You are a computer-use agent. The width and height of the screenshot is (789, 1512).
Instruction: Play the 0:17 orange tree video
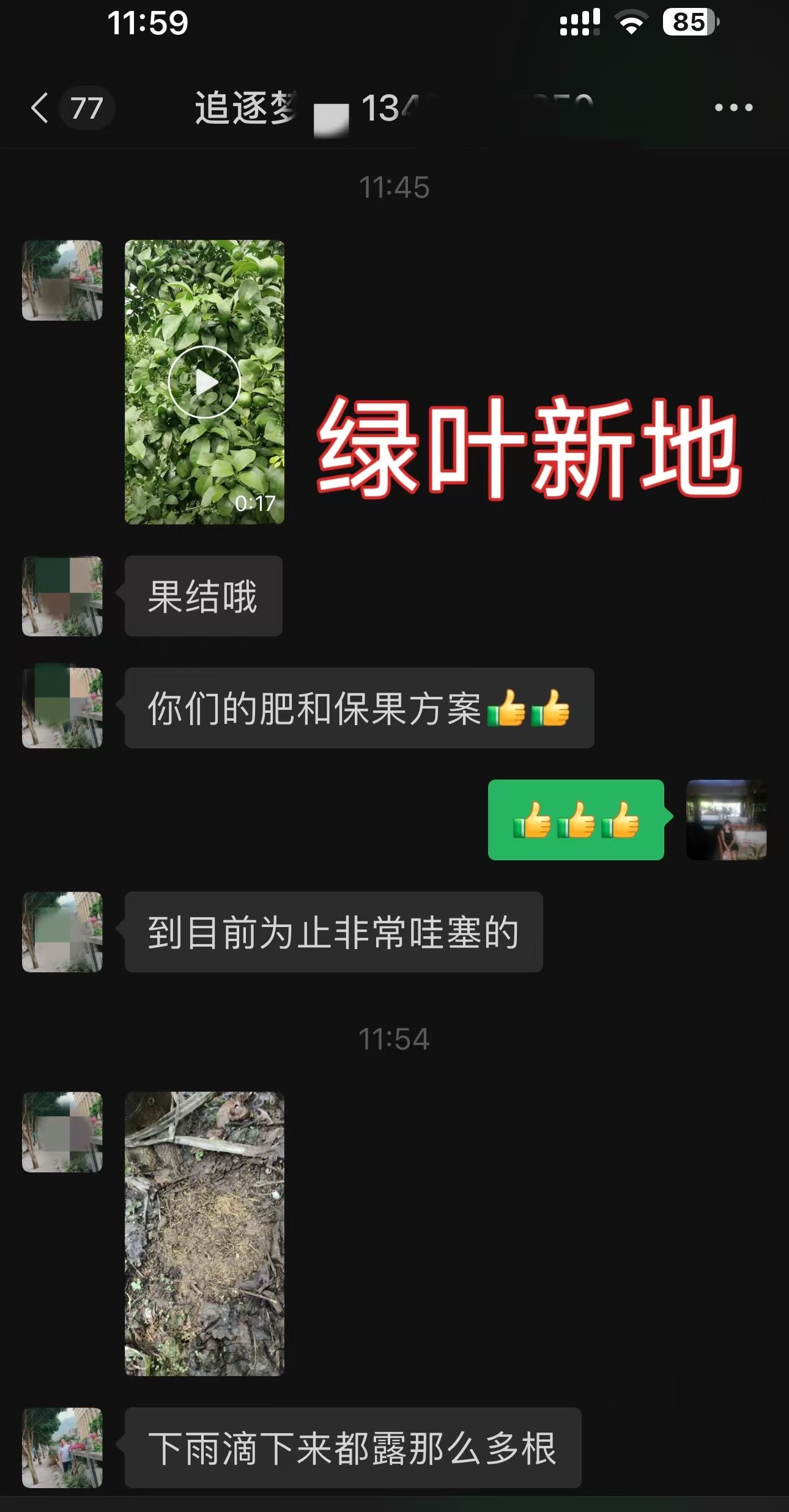pos(204,382)
